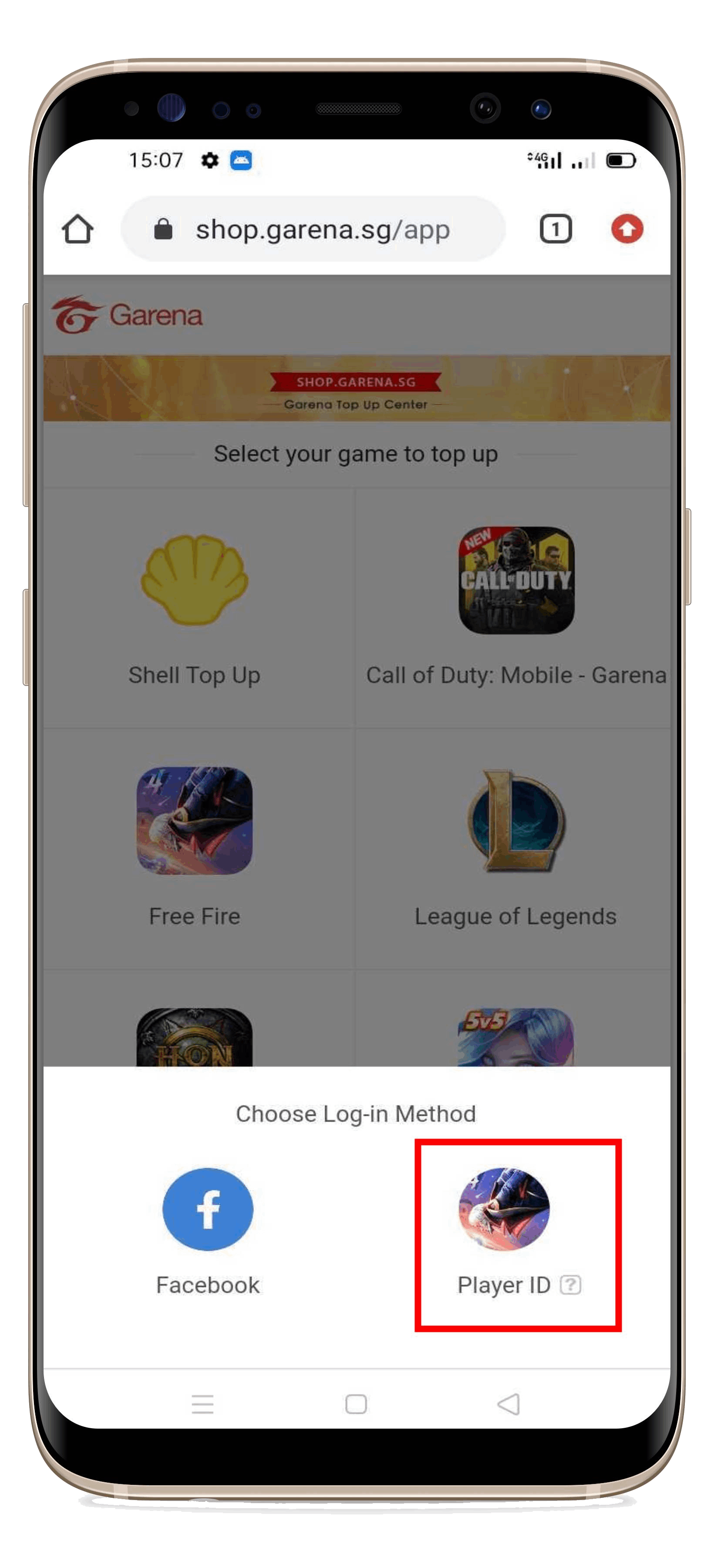Tap the browser home icon
Viewport: 714px width, 1568px height.
point(78,230)
